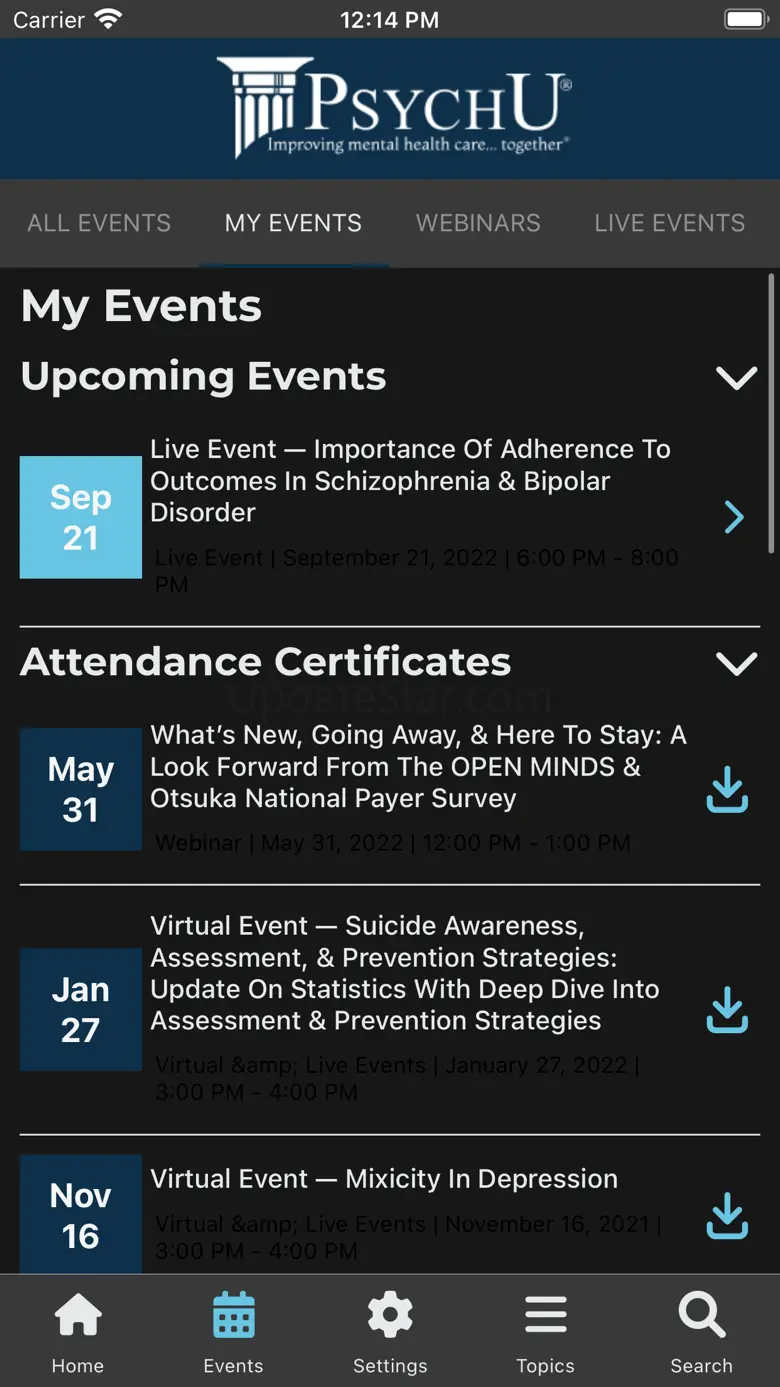Collapse the Attendance Certificates section
This screenshot has height=1387, width=780.
(736, 663)
